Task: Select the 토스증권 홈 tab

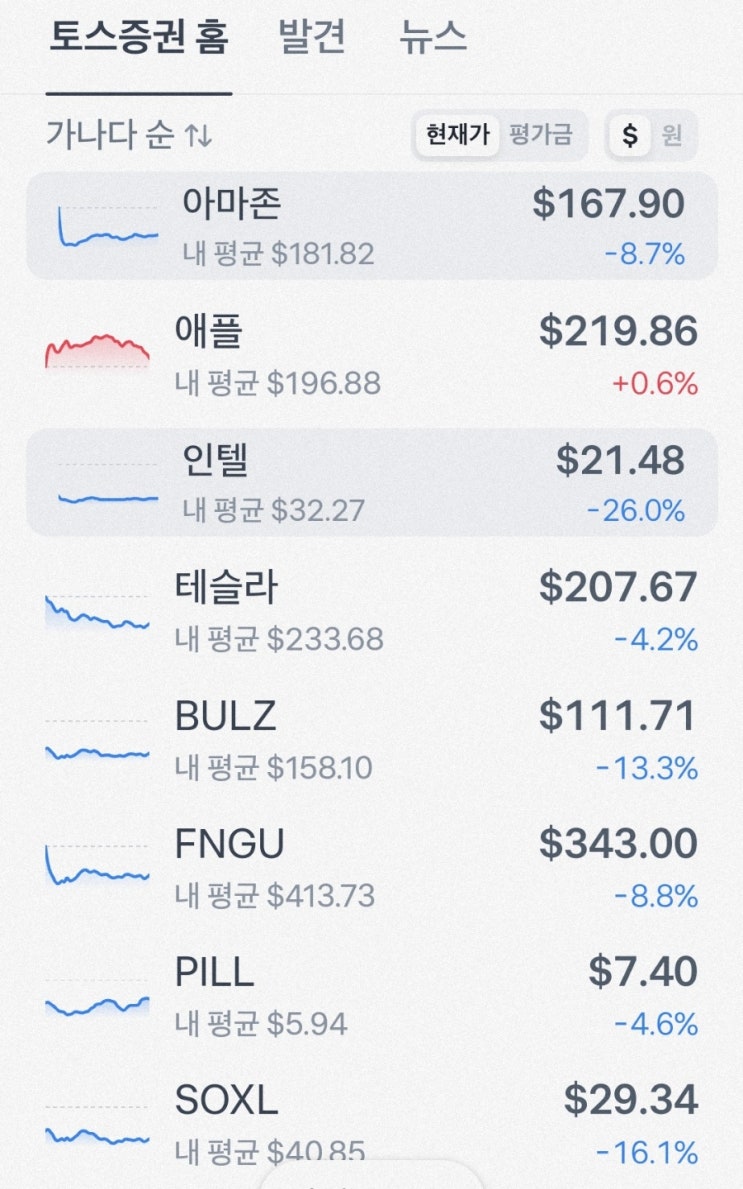Action: (x=139, y=38)
